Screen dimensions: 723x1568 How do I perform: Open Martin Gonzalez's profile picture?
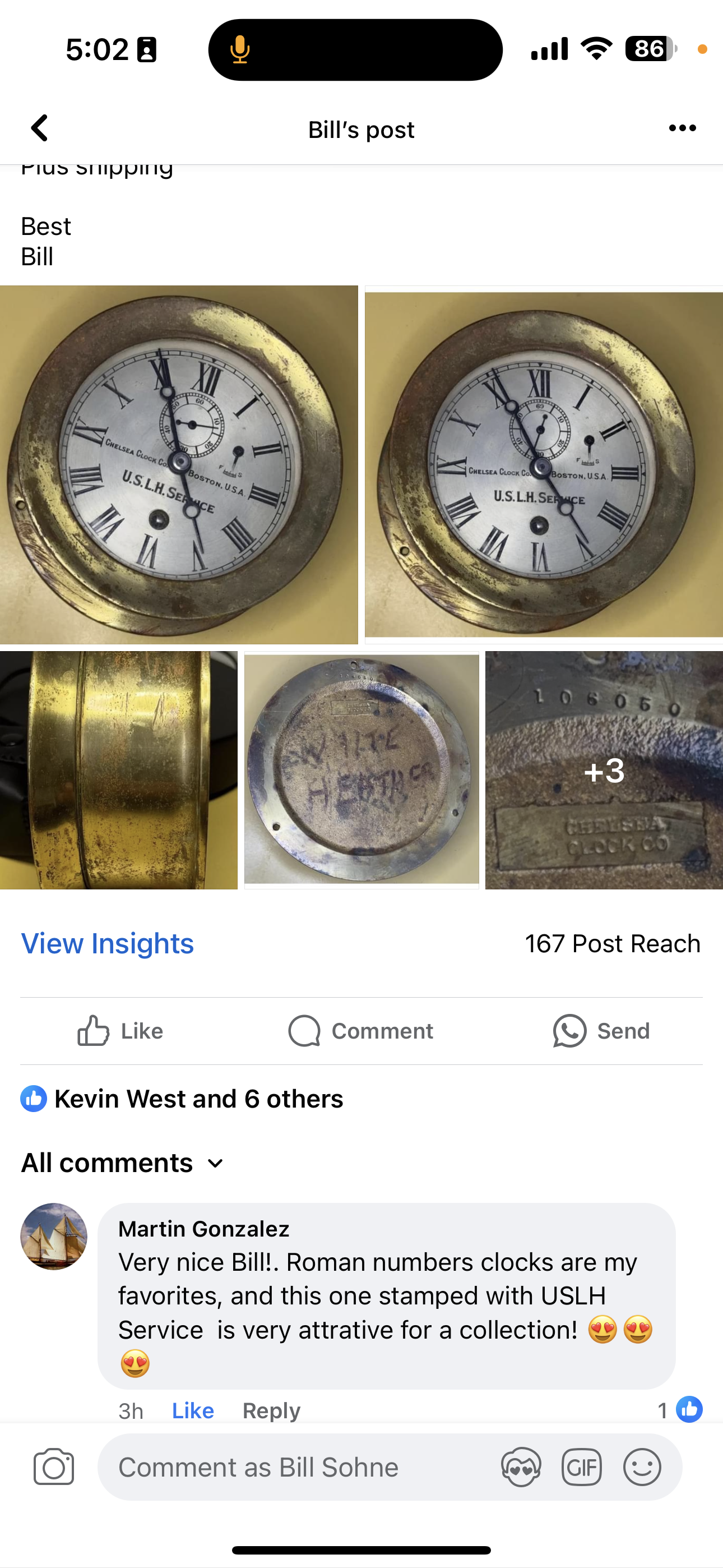tap(54, 1236)
